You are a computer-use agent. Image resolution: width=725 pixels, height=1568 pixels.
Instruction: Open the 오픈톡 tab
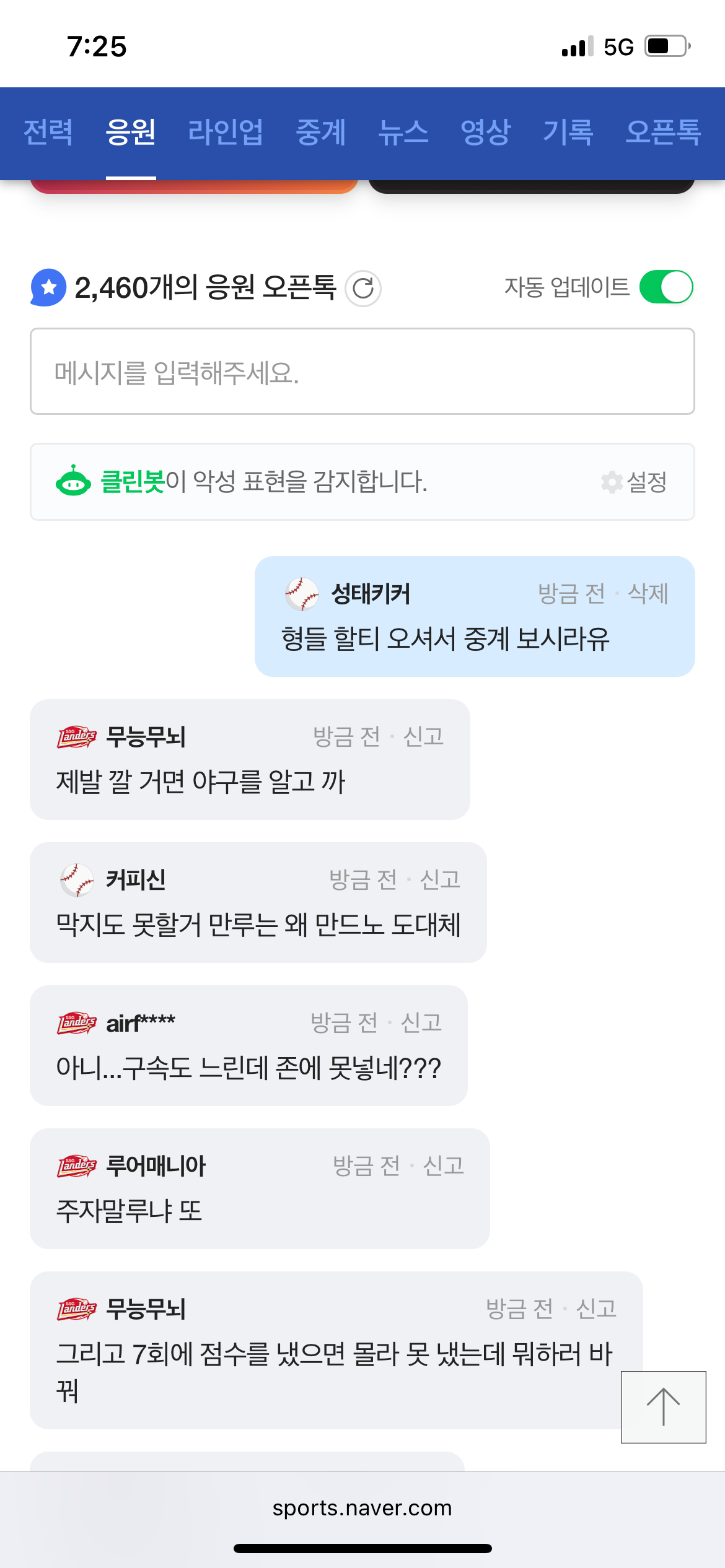tap(663, 133)
